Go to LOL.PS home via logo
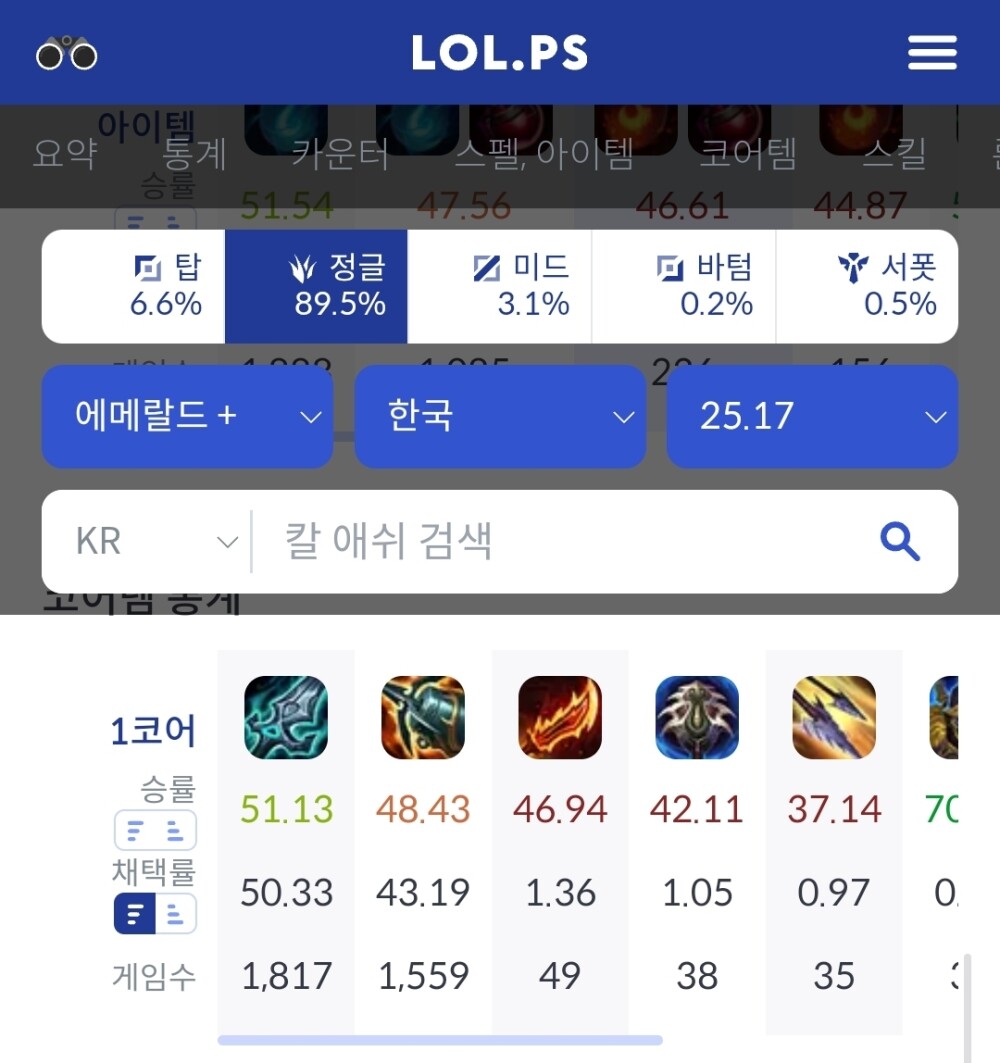1000x1063 pixels. coord(499,53)
